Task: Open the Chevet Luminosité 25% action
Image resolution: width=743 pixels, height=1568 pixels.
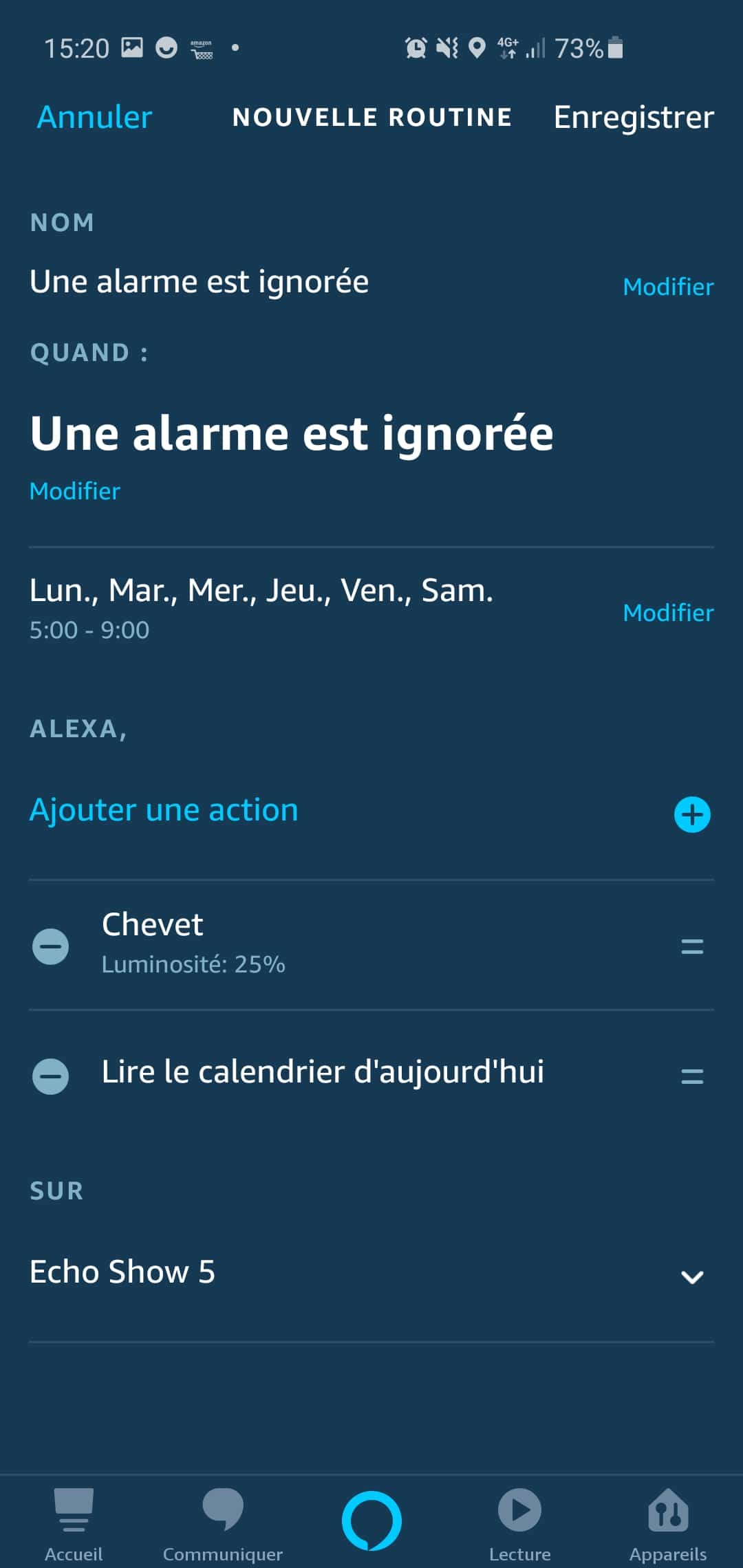Action: click(x=371, y=944)
